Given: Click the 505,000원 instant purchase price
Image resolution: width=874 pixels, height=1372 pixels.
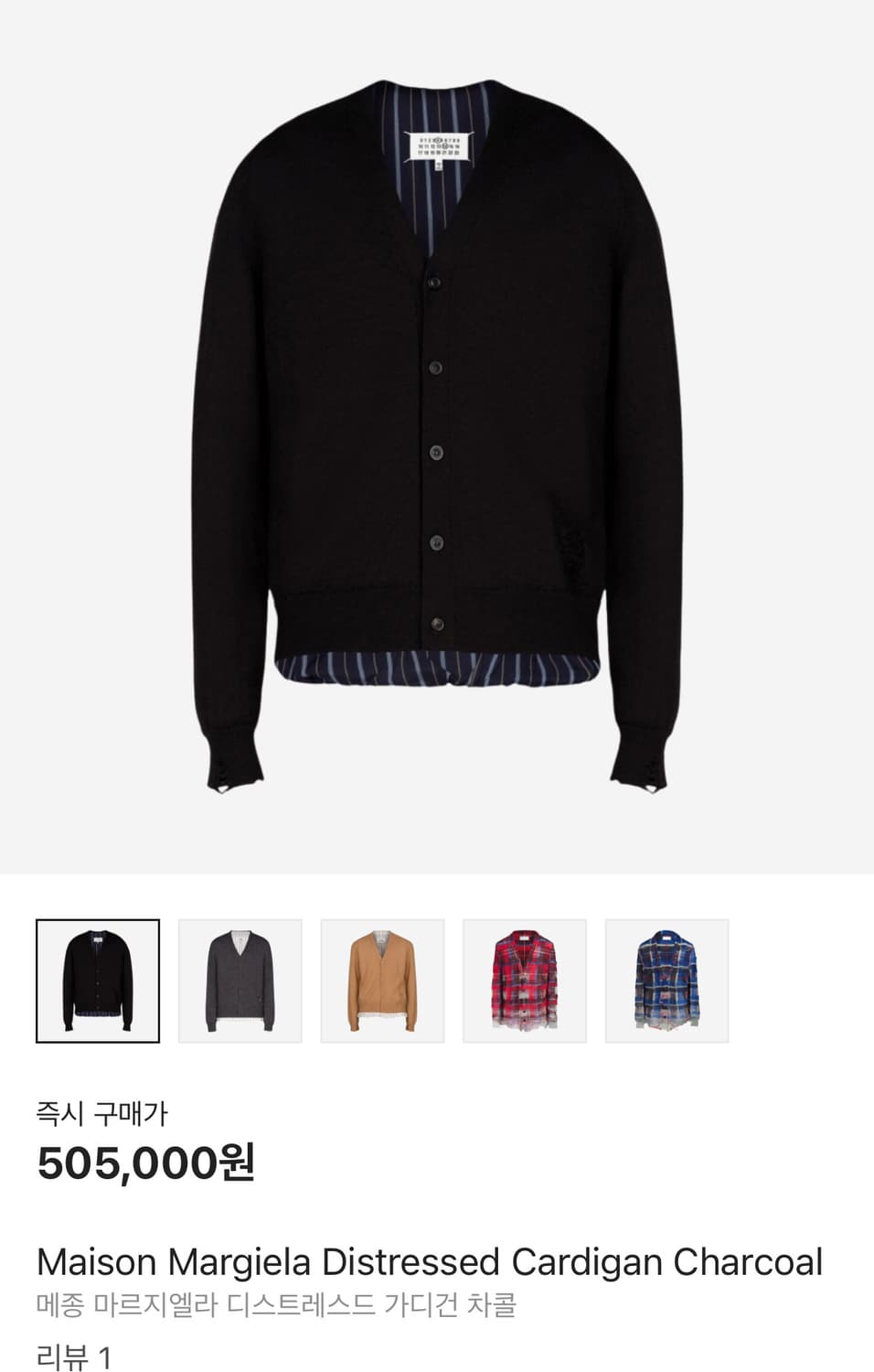Looking at the screenshot, I should click(x=146, y=1162).
